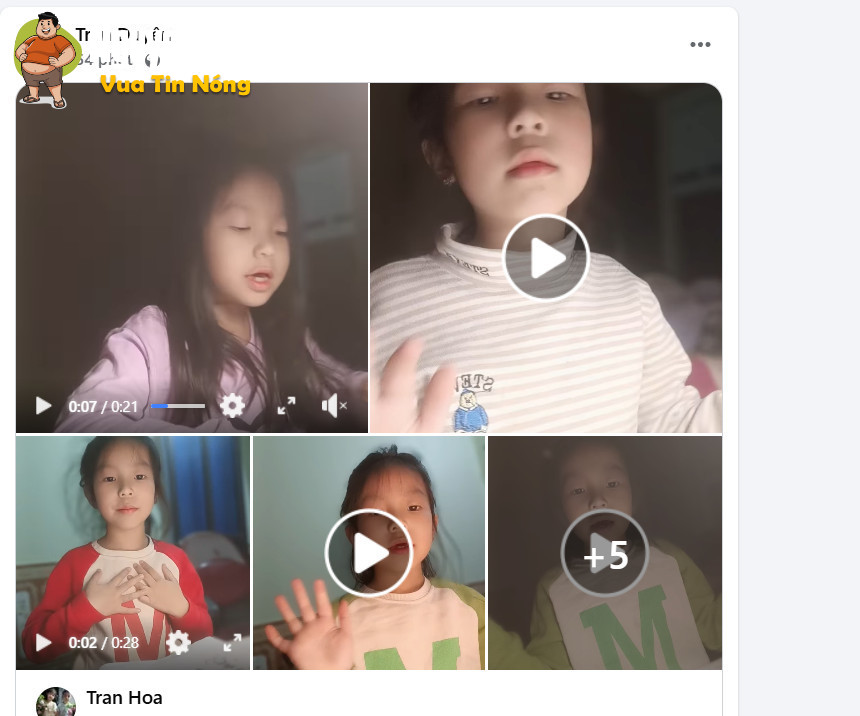Expand the 0:28 video to fullscreen
Image resolution: width=860 pixels, height=716 pixels.
coord(232,642)
